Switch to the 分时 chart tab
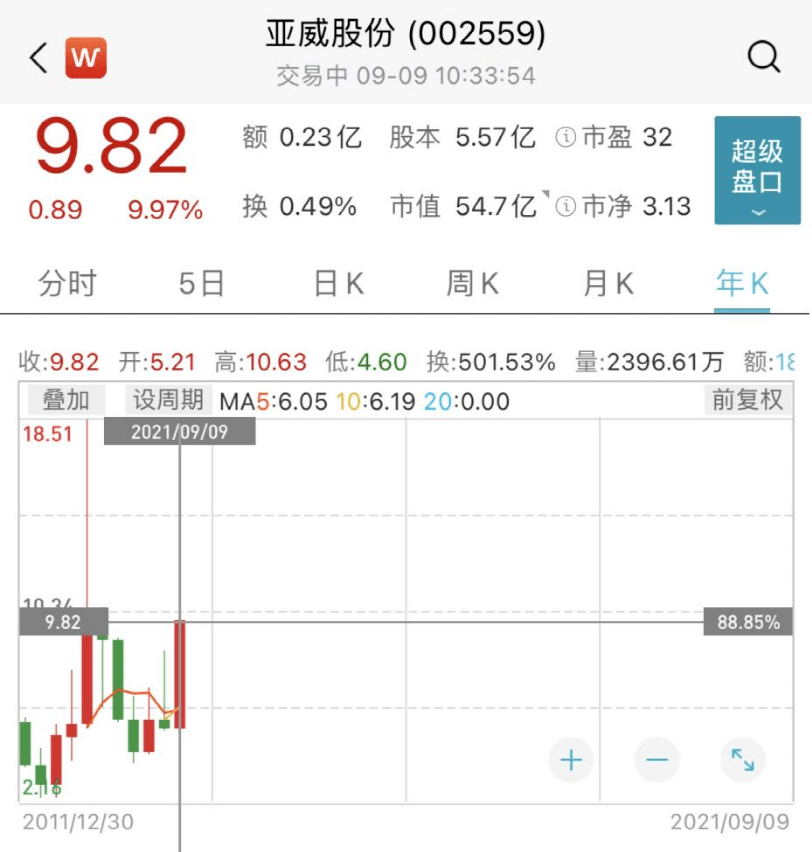This screenshot has height=852, width=812. pos(67,284)
